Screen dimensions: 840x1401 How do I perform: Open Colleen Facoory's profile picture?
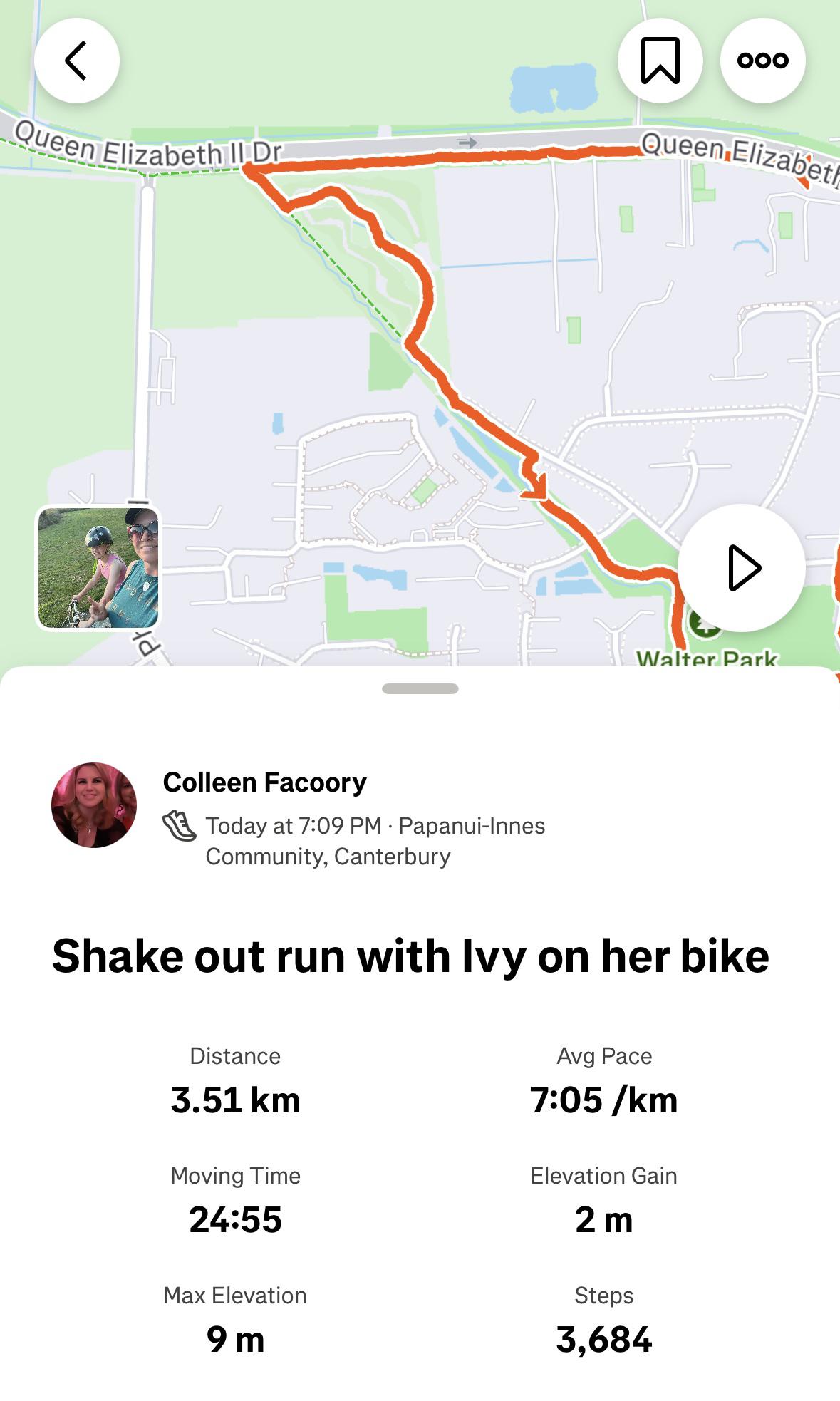[x=94, y=805]
